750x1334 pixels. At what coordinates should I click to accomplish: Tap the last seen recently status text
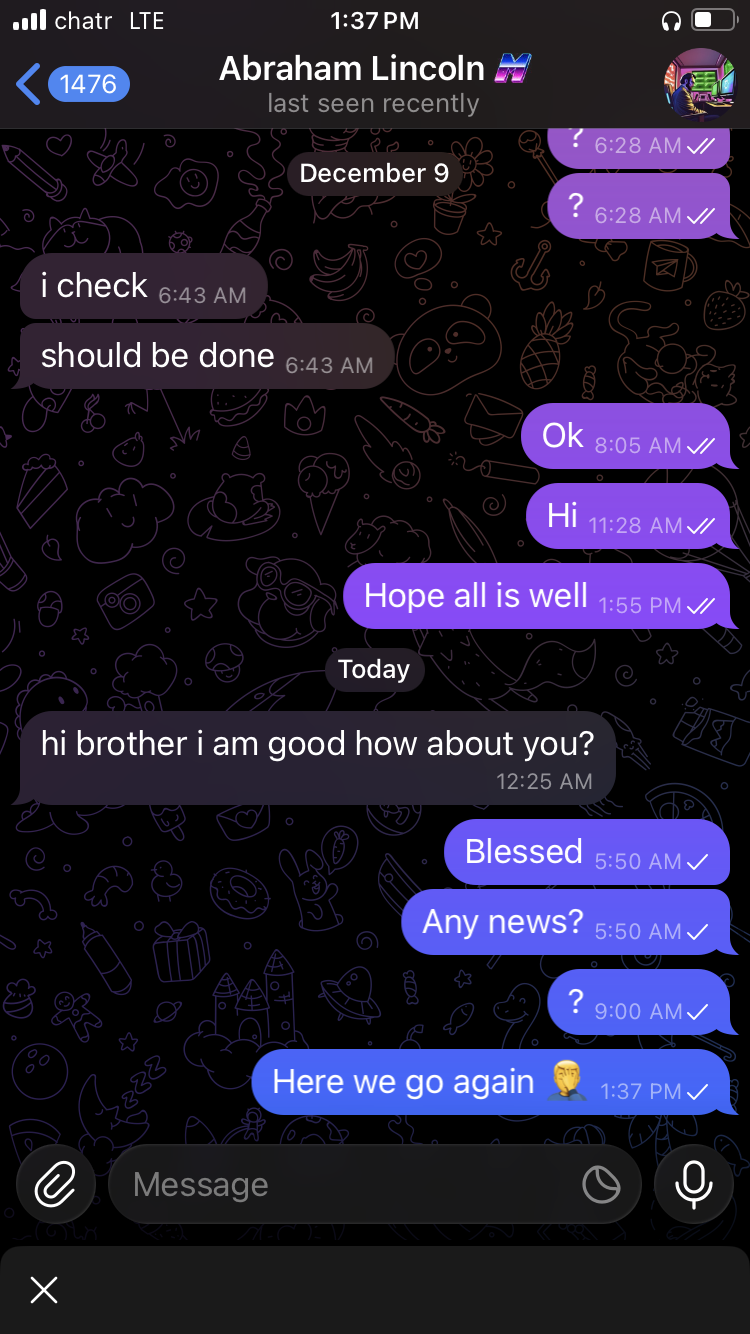coord(372,101)
